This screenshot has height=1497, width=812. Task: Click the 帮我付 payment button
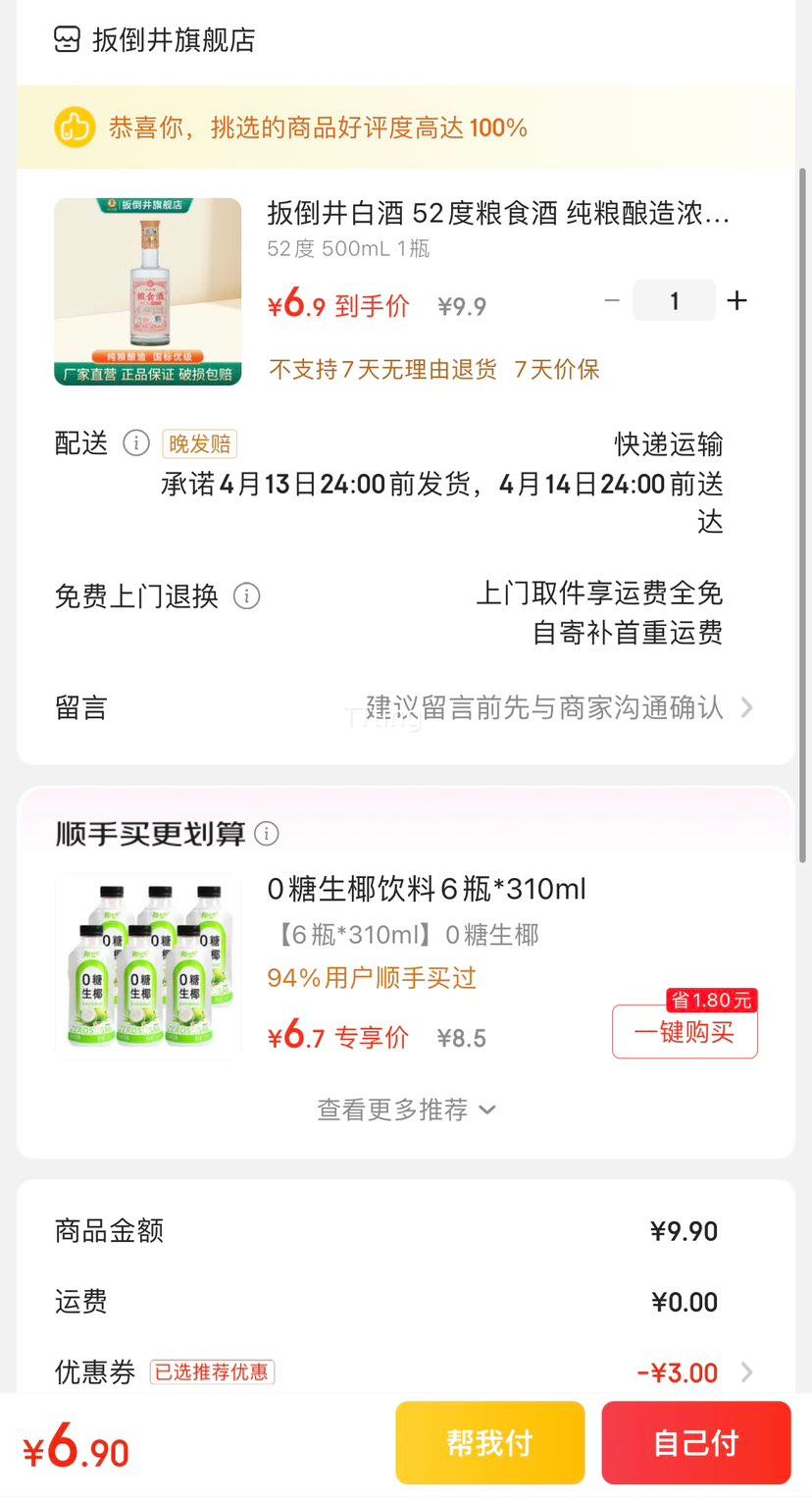(490, 1443)
